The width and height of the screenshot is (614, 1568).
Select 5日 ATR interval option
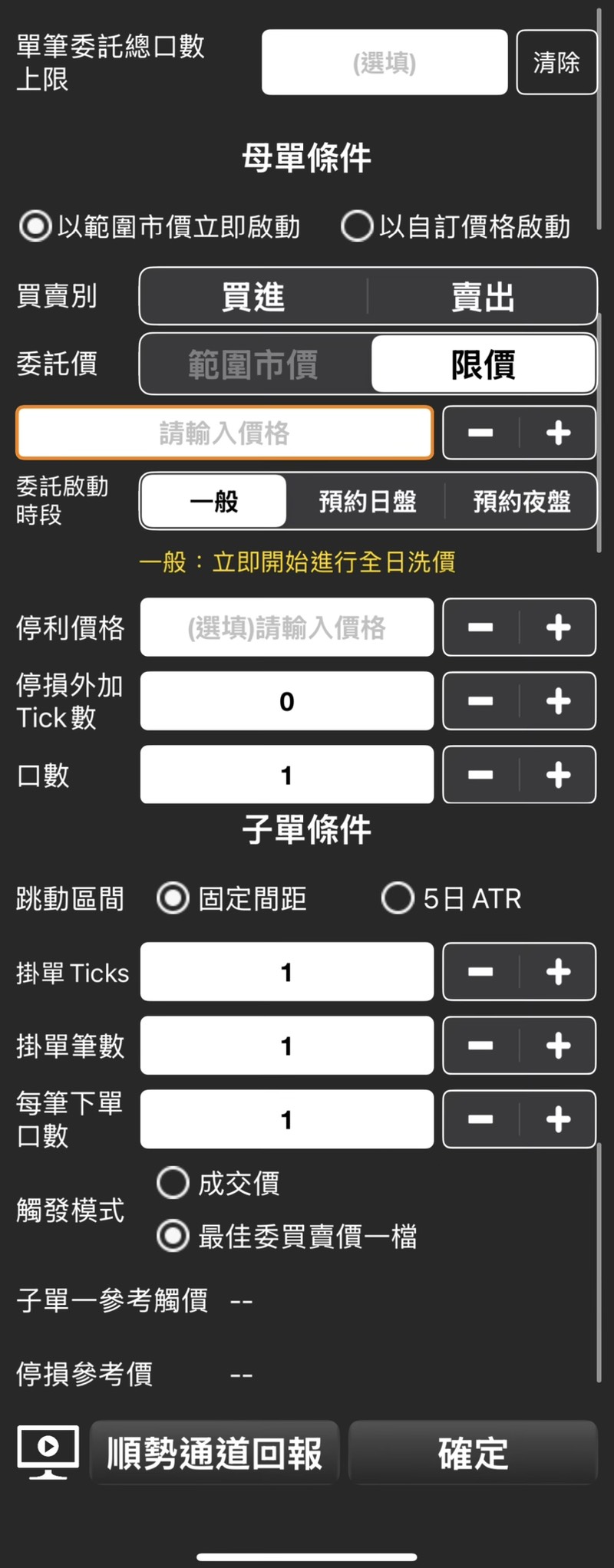coord(398,898)
